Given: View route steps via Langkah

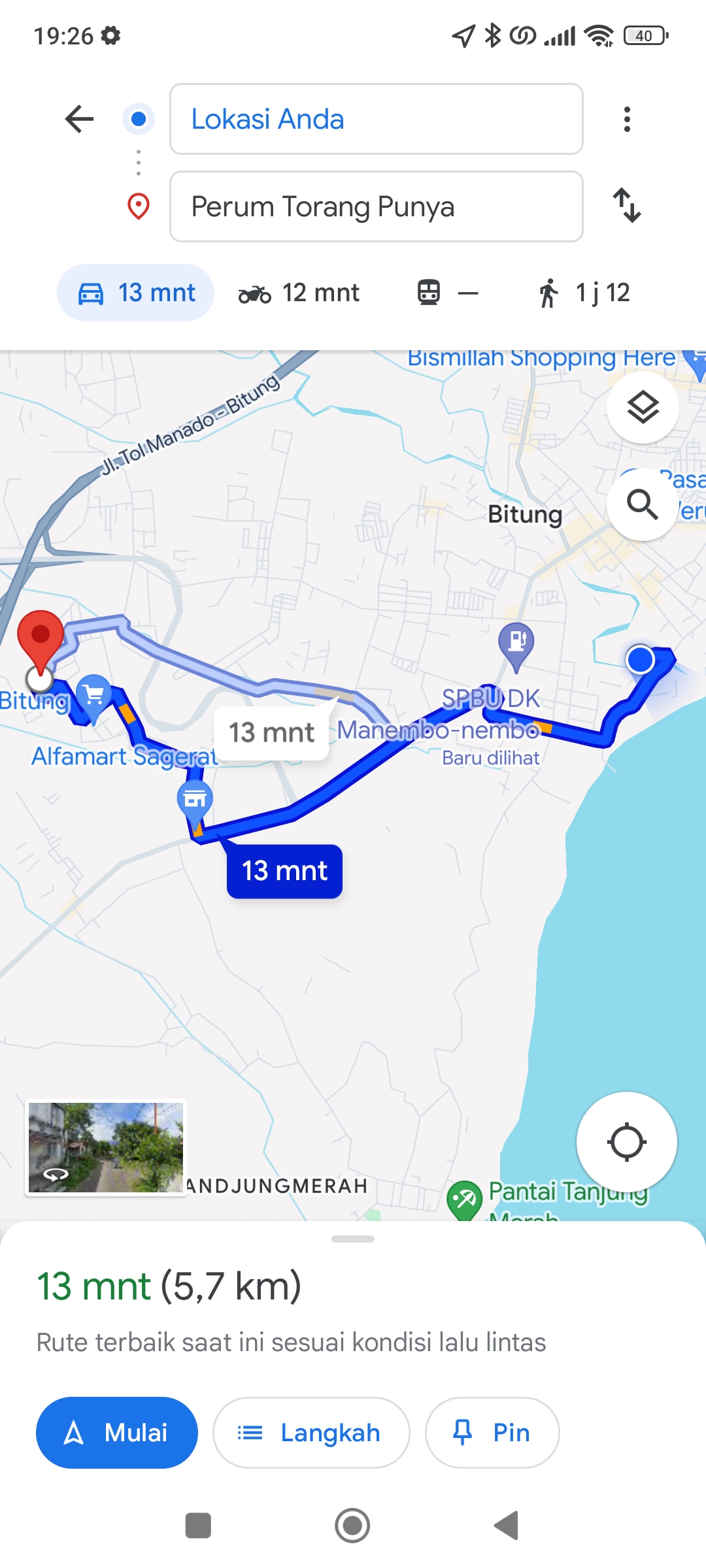Looking at the screenshot, I should pyautogui.click(x=311, y=1433).
